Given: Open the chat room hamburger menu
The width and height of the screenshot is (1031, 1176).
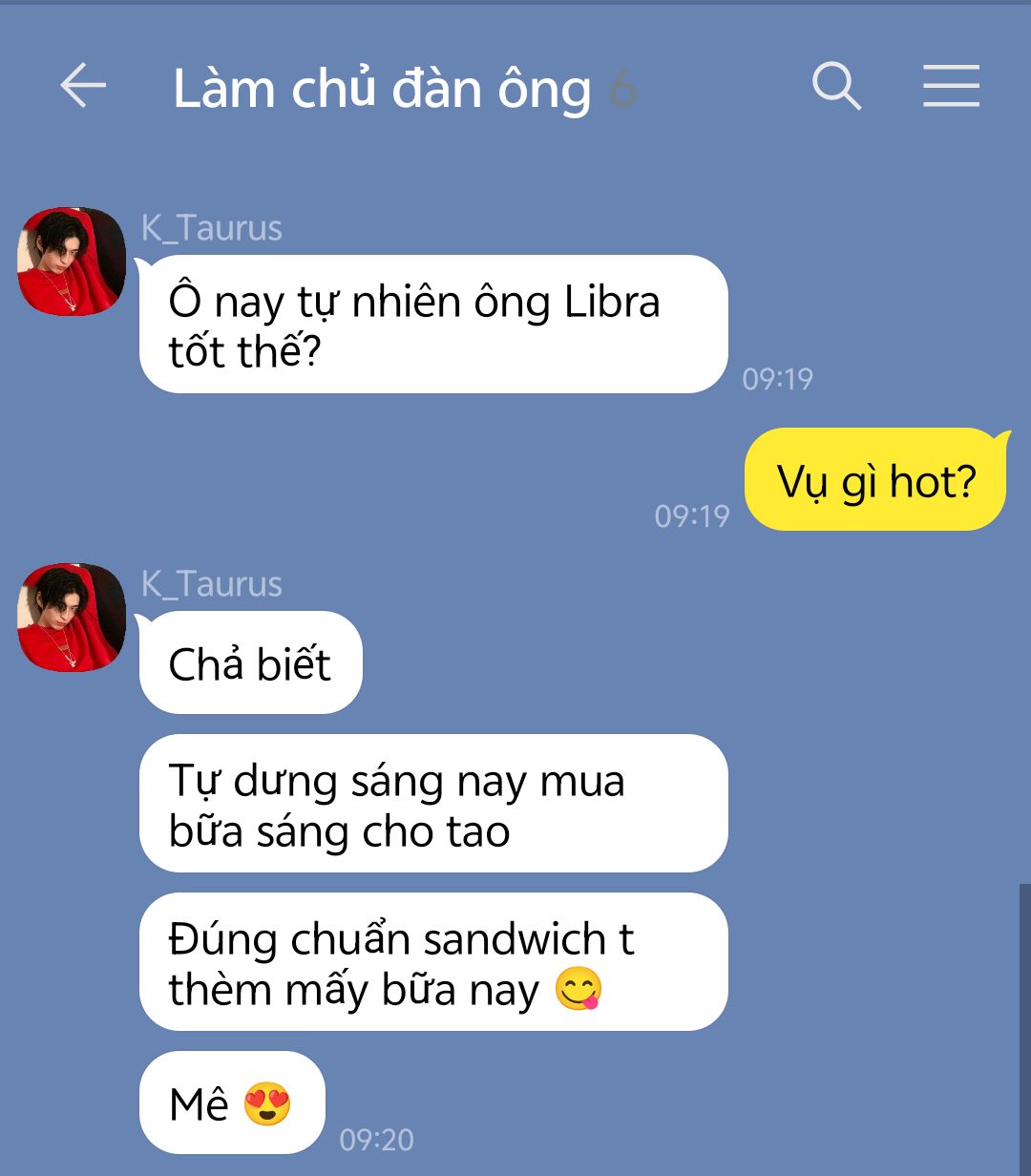Looking at the screenshot, I should click(951, 87).
